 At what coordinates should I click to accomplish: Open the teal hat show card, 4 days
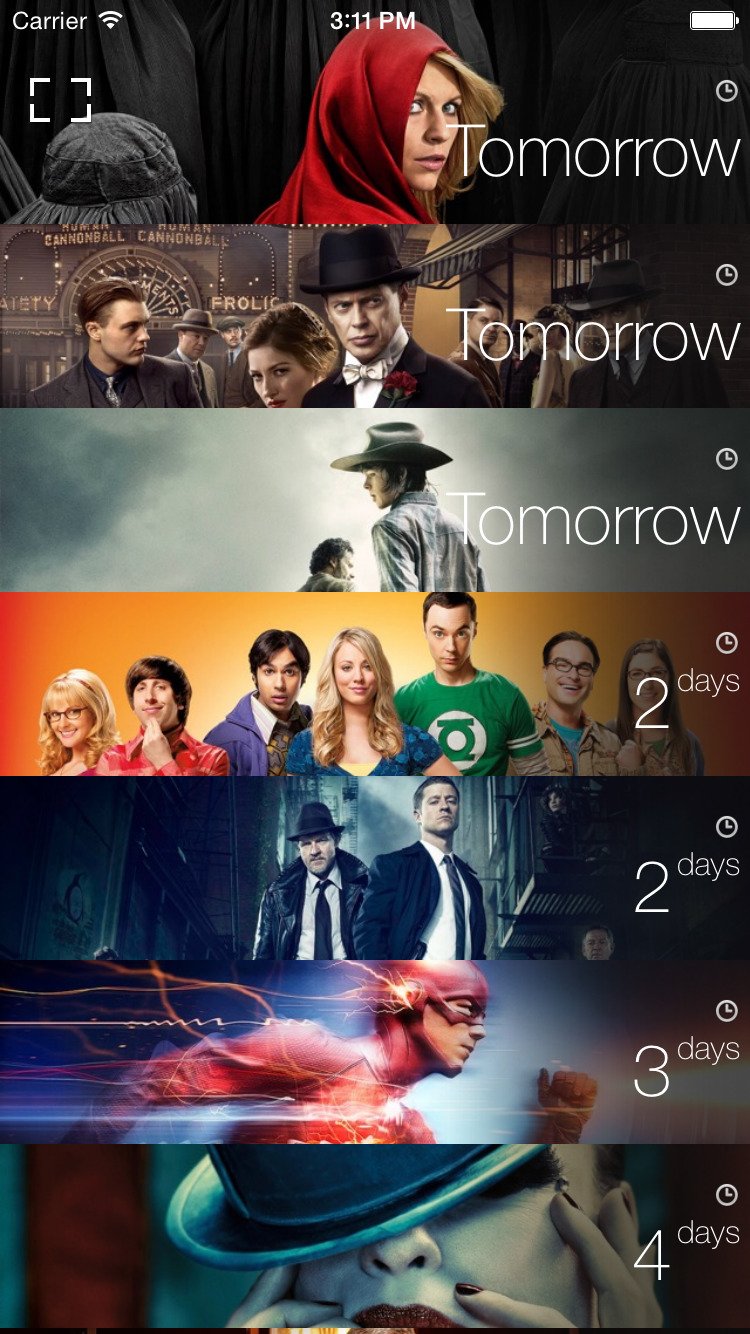point(375,1236)
